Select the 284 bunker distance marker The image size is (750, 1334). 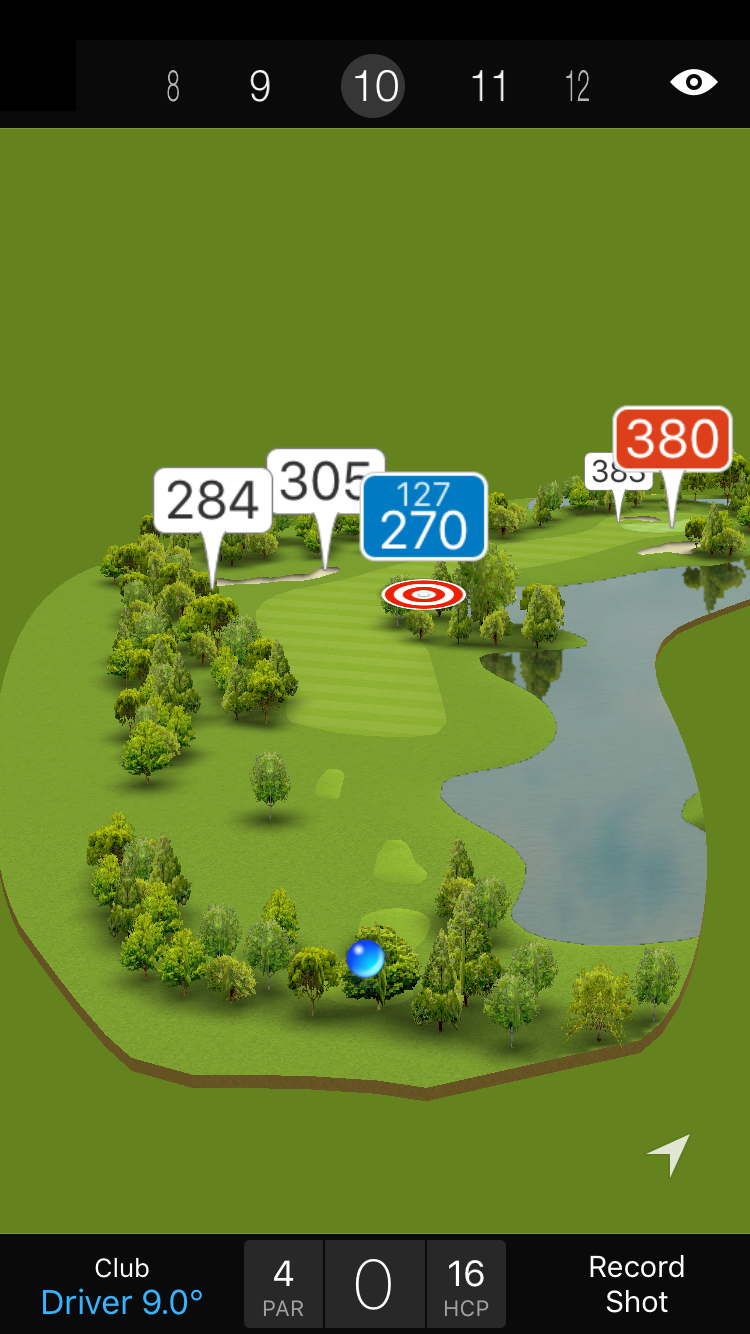click(x=212, y=500)
